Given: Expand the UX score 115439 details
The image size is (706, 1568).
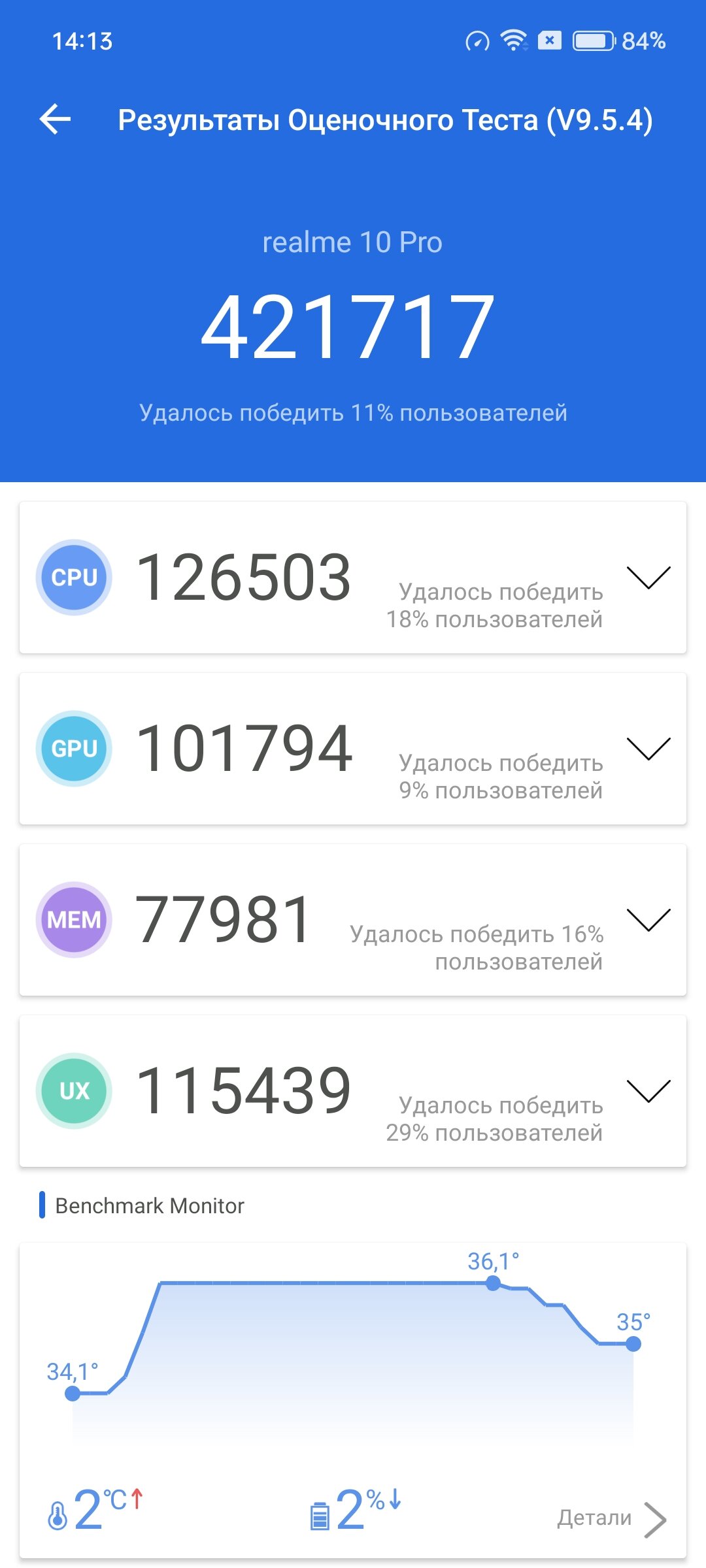Looking at the screenshot, I should [x=648, y=1091].
